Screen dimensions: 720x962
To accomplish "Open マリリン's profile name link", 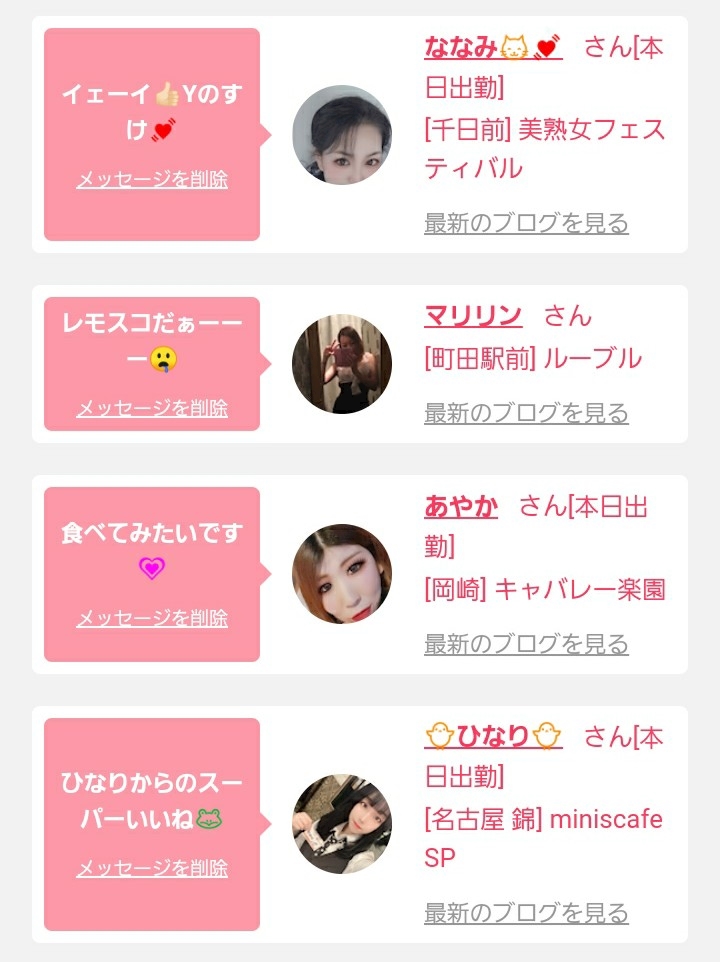I will click(x=473, y=317).
